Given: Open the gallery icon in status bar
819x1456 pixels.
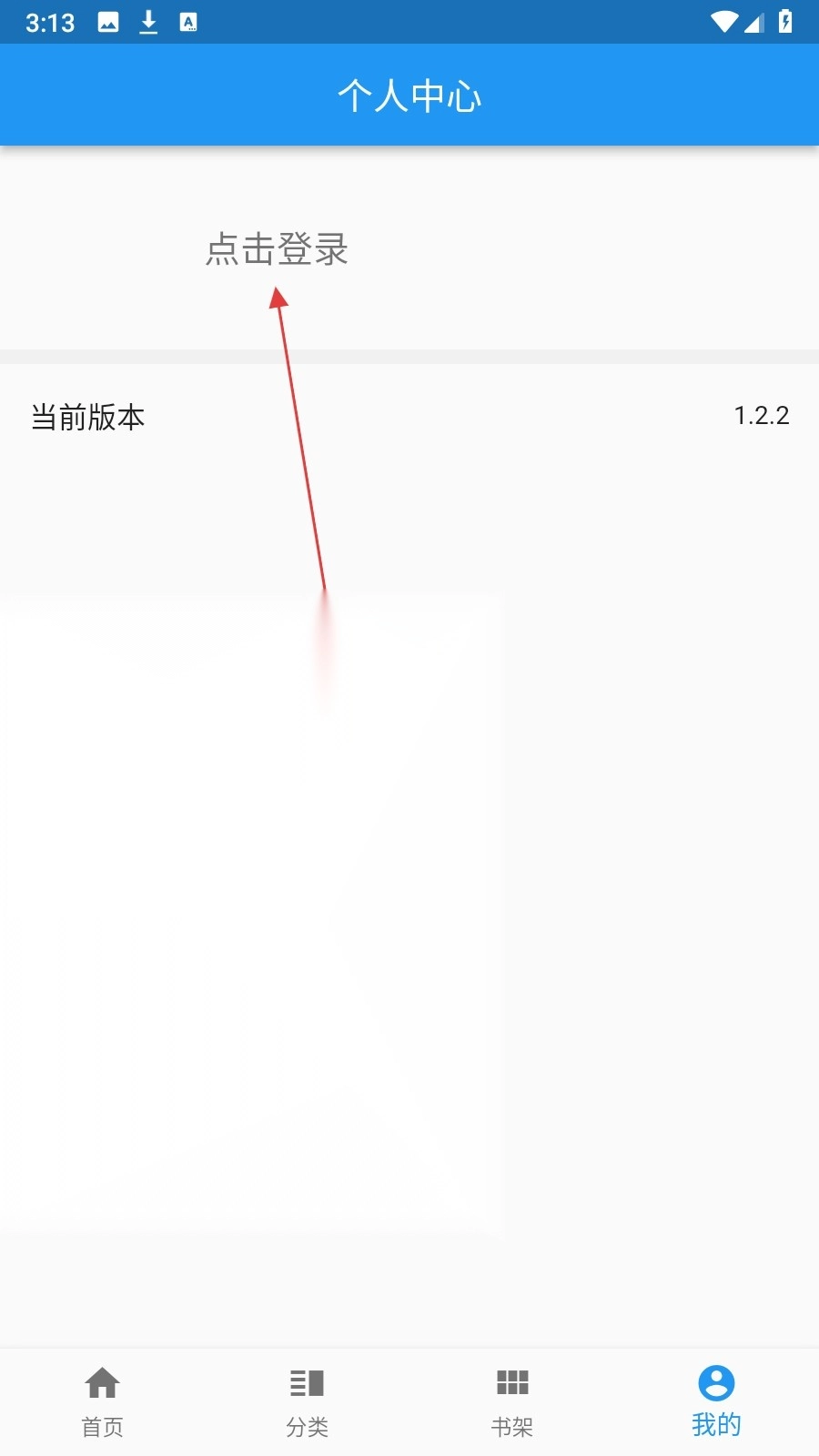Looking at the screenshot, I should tap(108, 22).
